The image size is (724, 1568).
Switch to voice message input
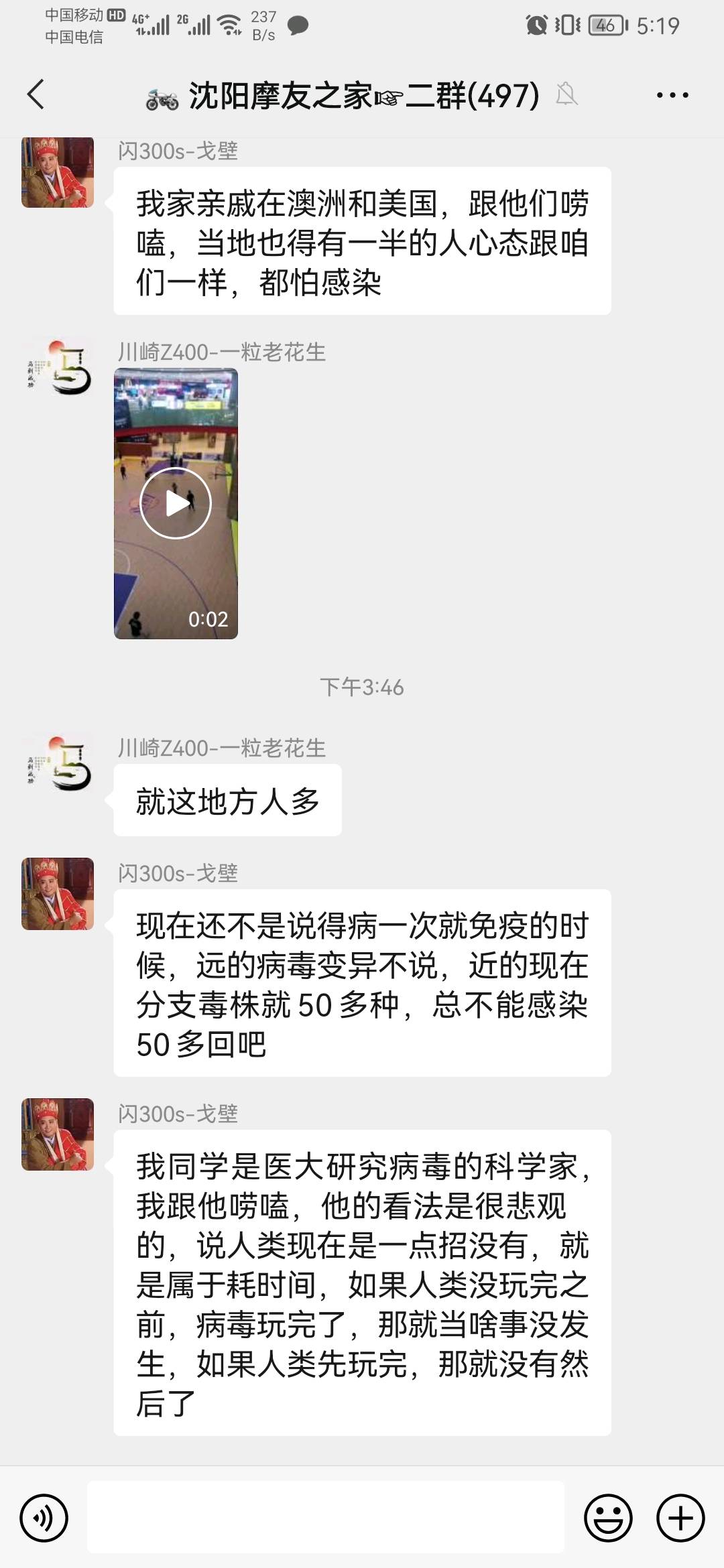point(44,1518)
